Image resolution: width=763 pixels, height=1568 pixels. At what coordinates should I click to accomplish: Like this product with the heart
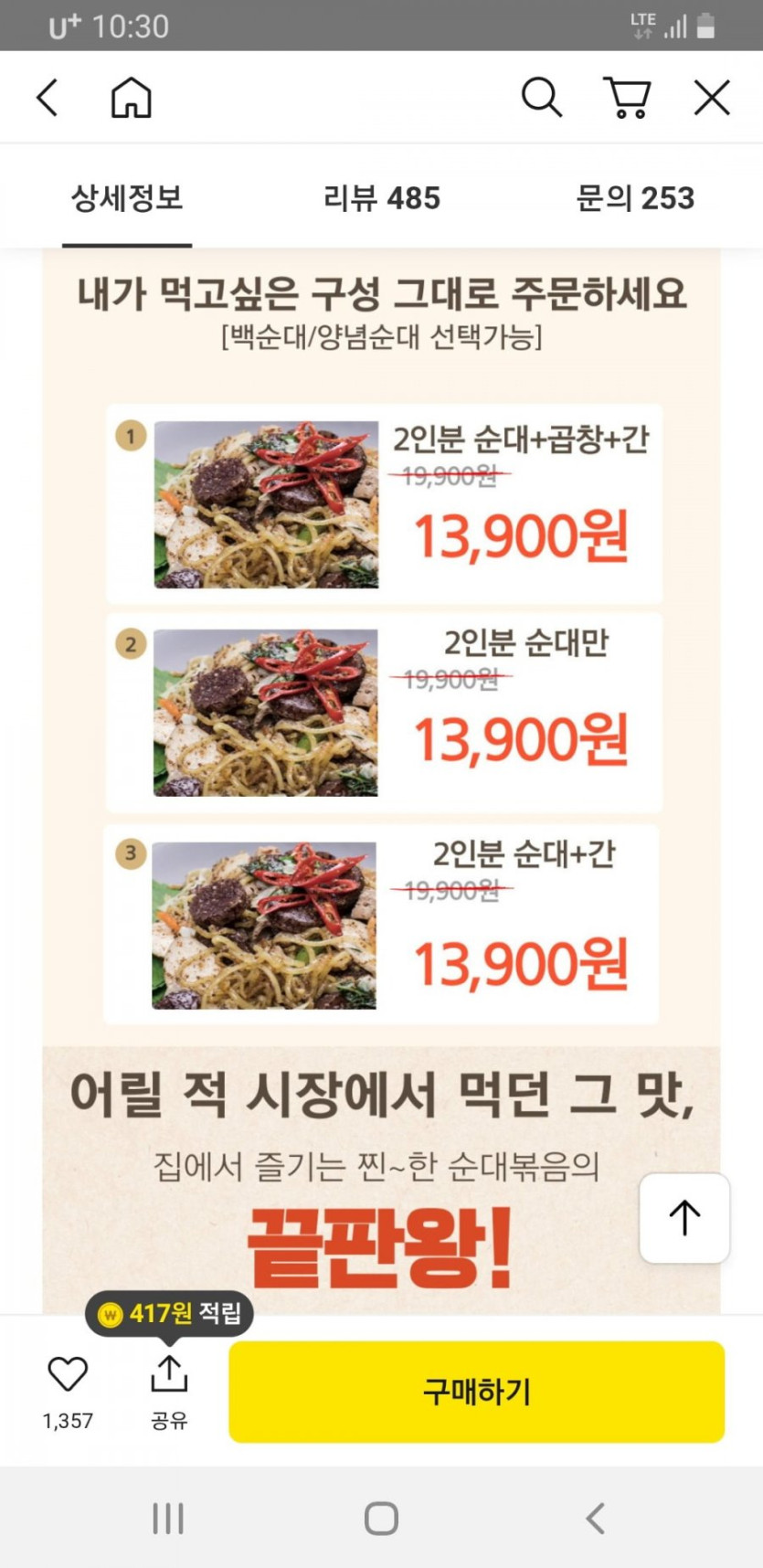click(68, 1374)
